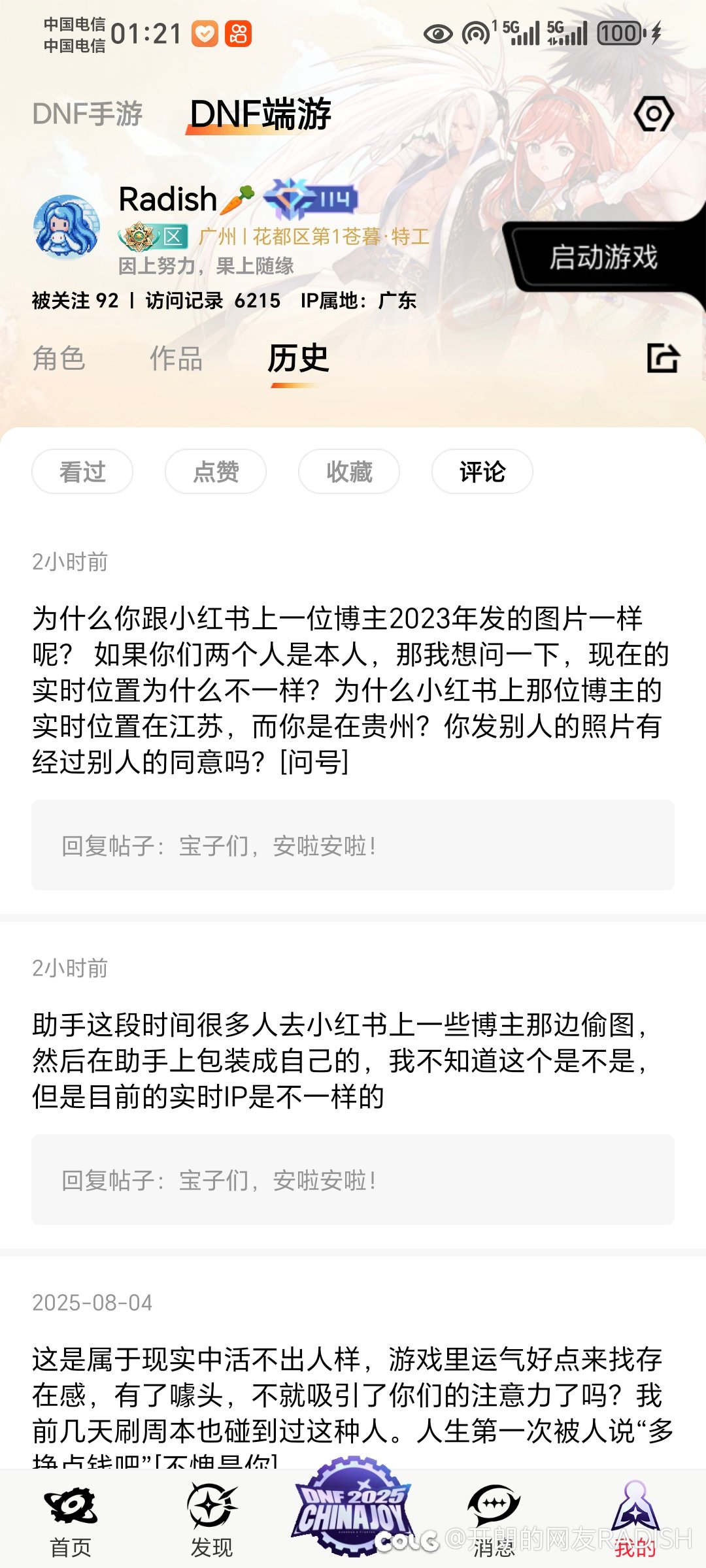Show 点赞 history
Screen dimensions: 706x1568
tap(216, 471)
